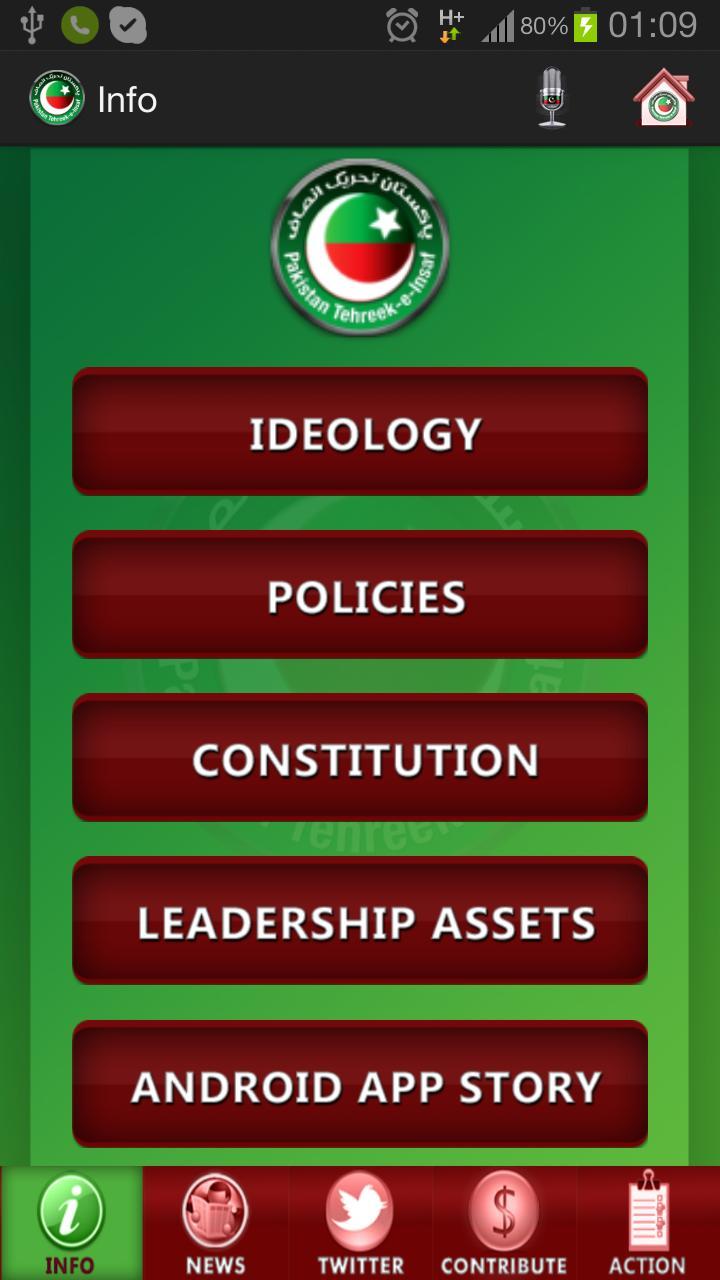Open the Ideology section
This screenshot has width=720, height=1280.
click(360, 432)
